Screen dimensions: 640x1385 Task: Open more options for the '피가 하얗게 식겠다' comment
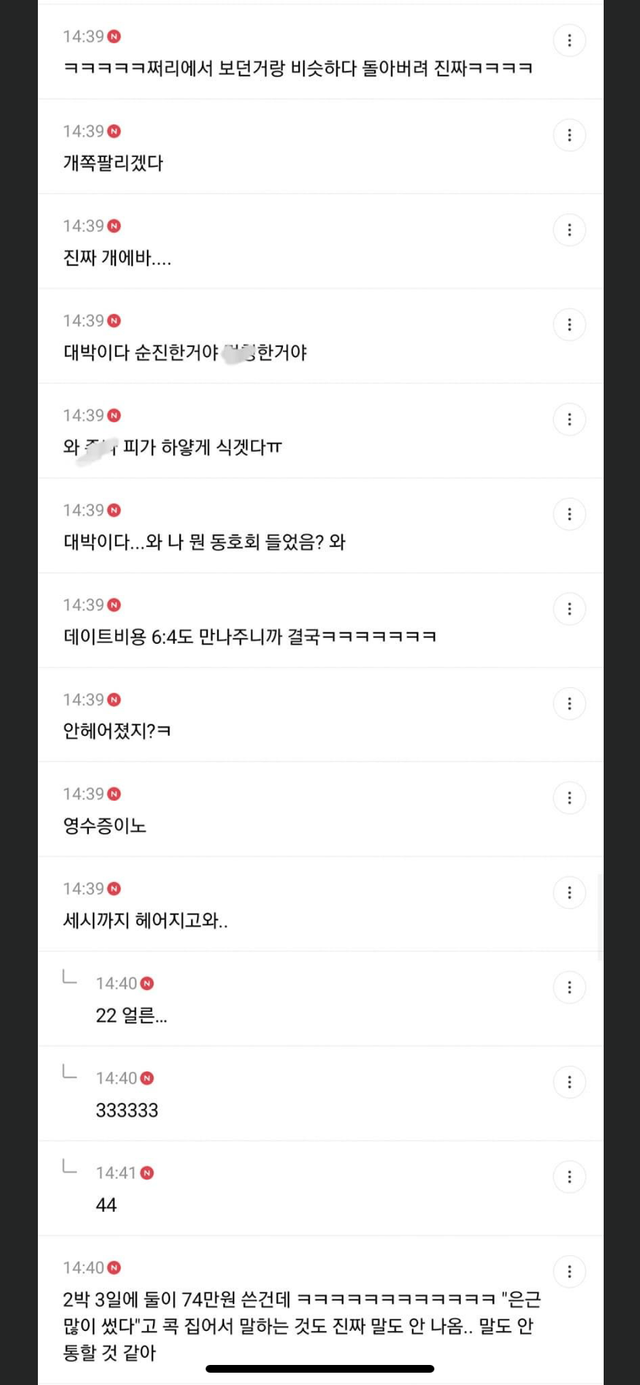coord(569,419)
